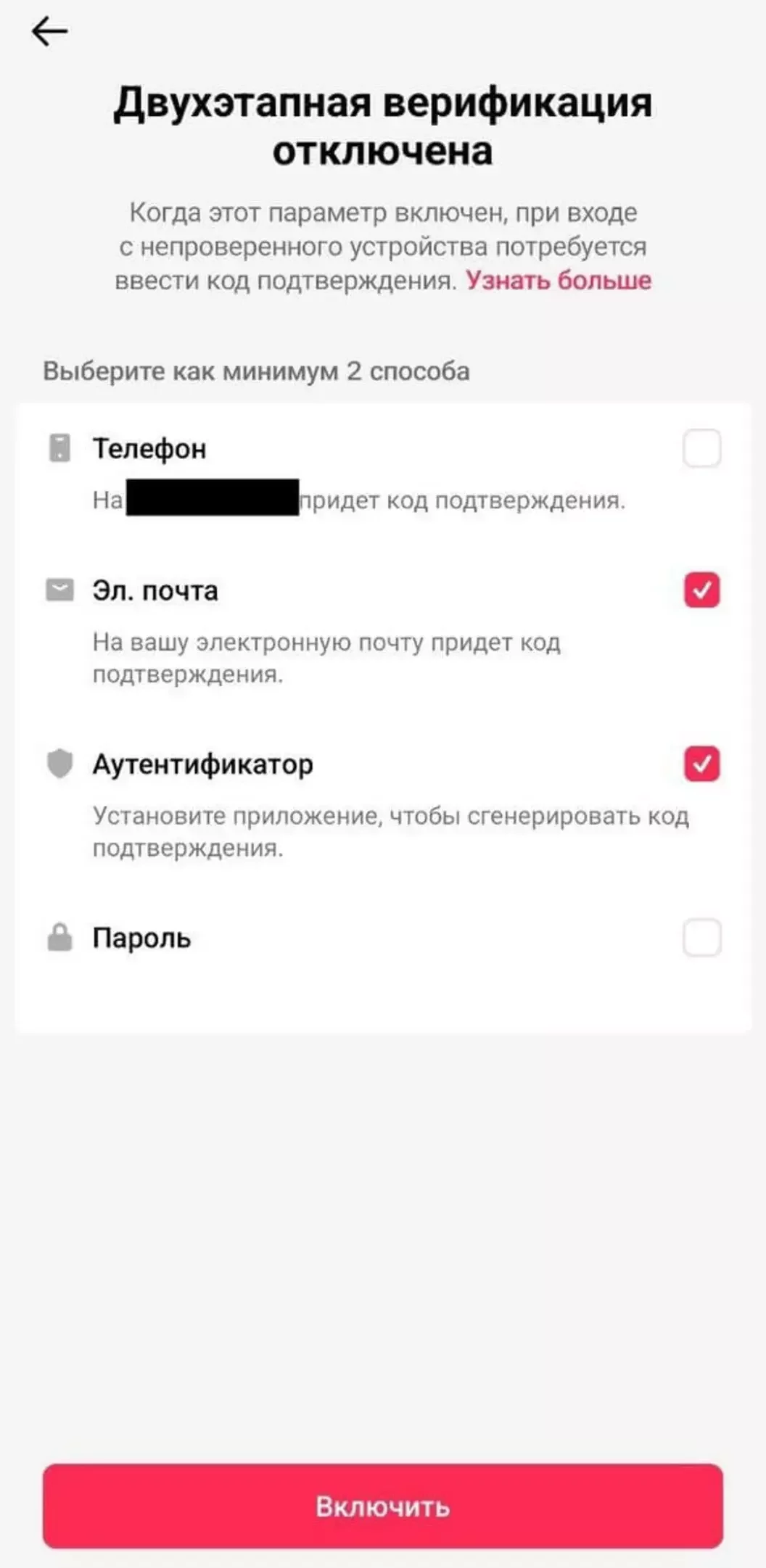Screen dimensions: 766x1568
Task: Select the Пароль checkbox
Action: coord(701,938)
